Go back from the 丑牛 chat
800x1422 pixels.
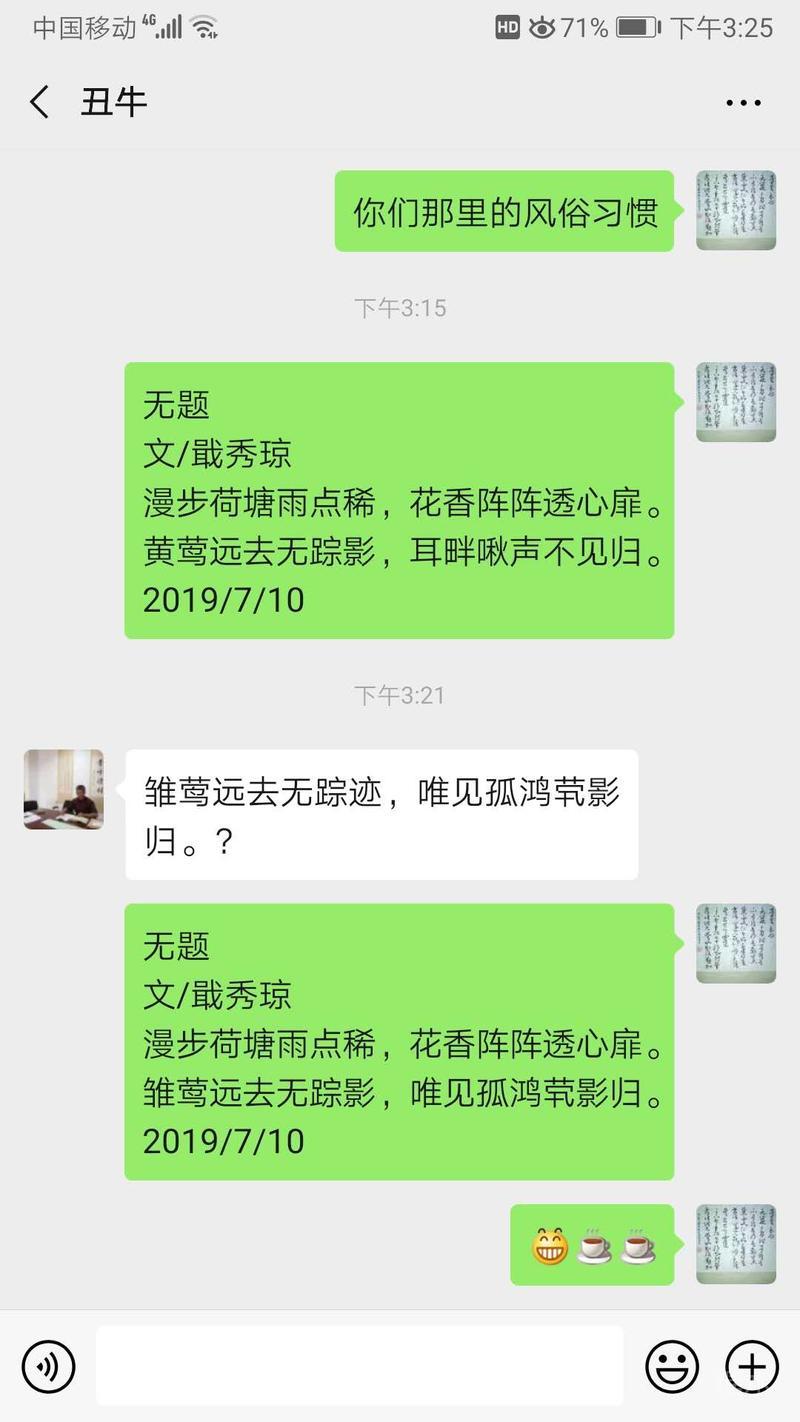pos(40,102)
